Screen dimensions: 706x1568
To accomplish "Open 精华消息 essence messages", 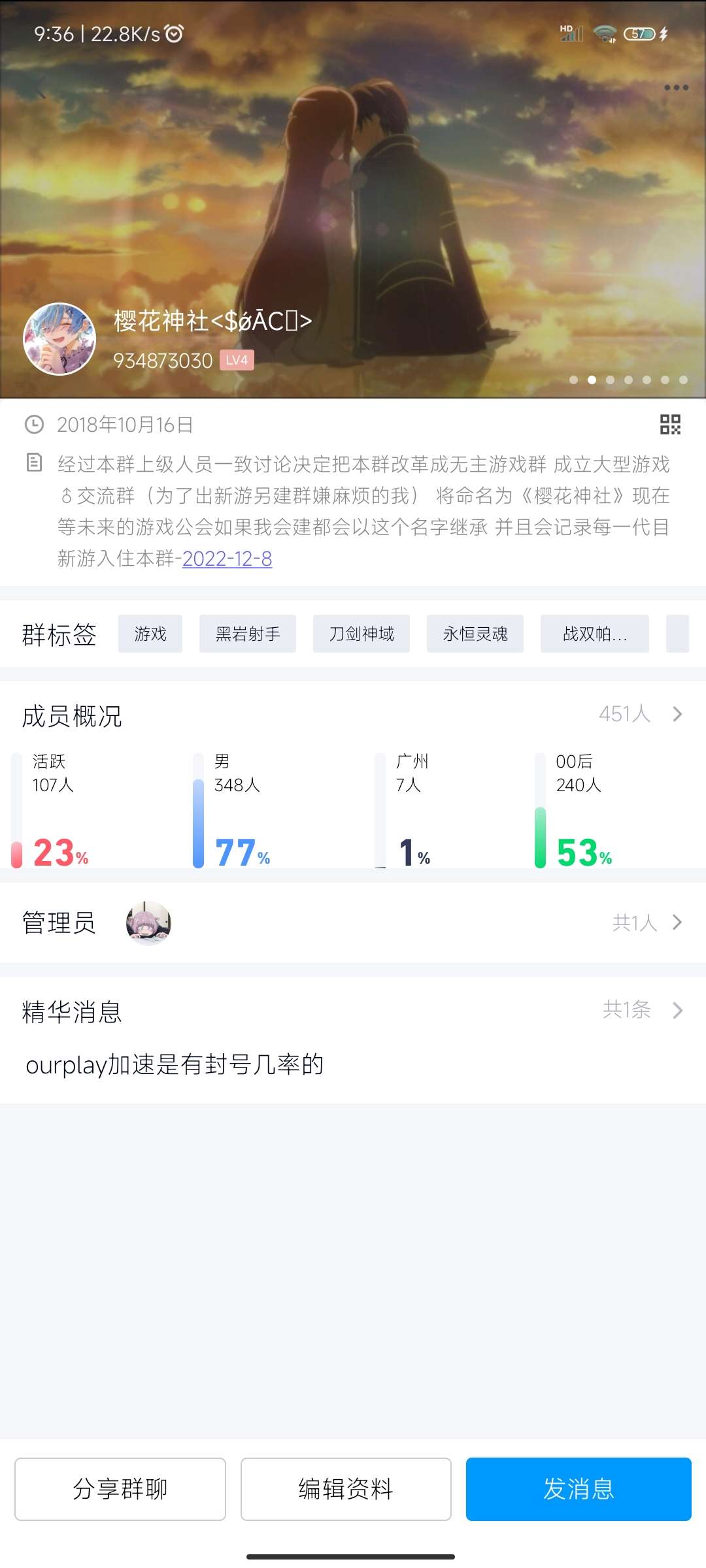I will [x=353, y=1011].
